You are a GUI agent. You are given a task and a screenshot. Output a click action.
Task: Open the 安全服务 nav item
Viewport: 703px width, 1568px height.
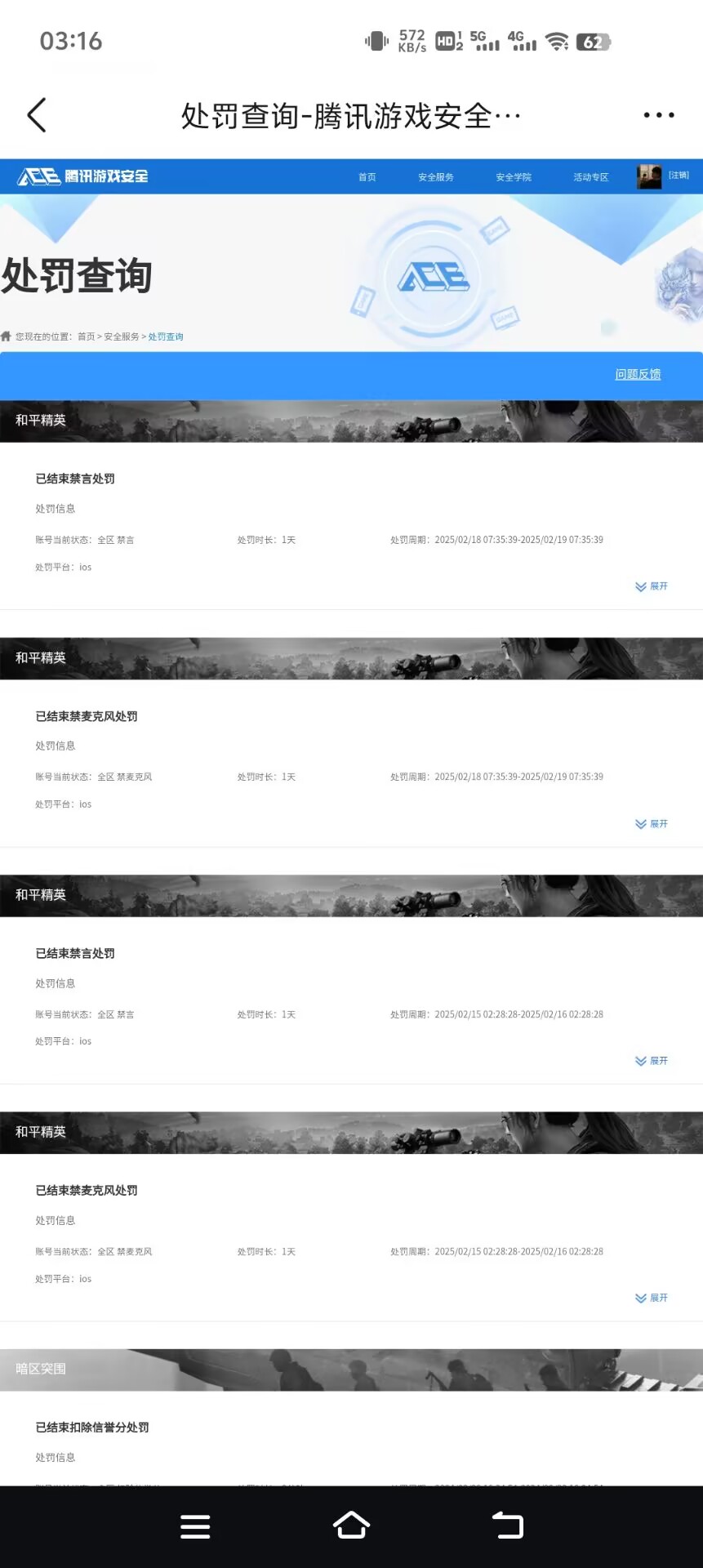435,177
